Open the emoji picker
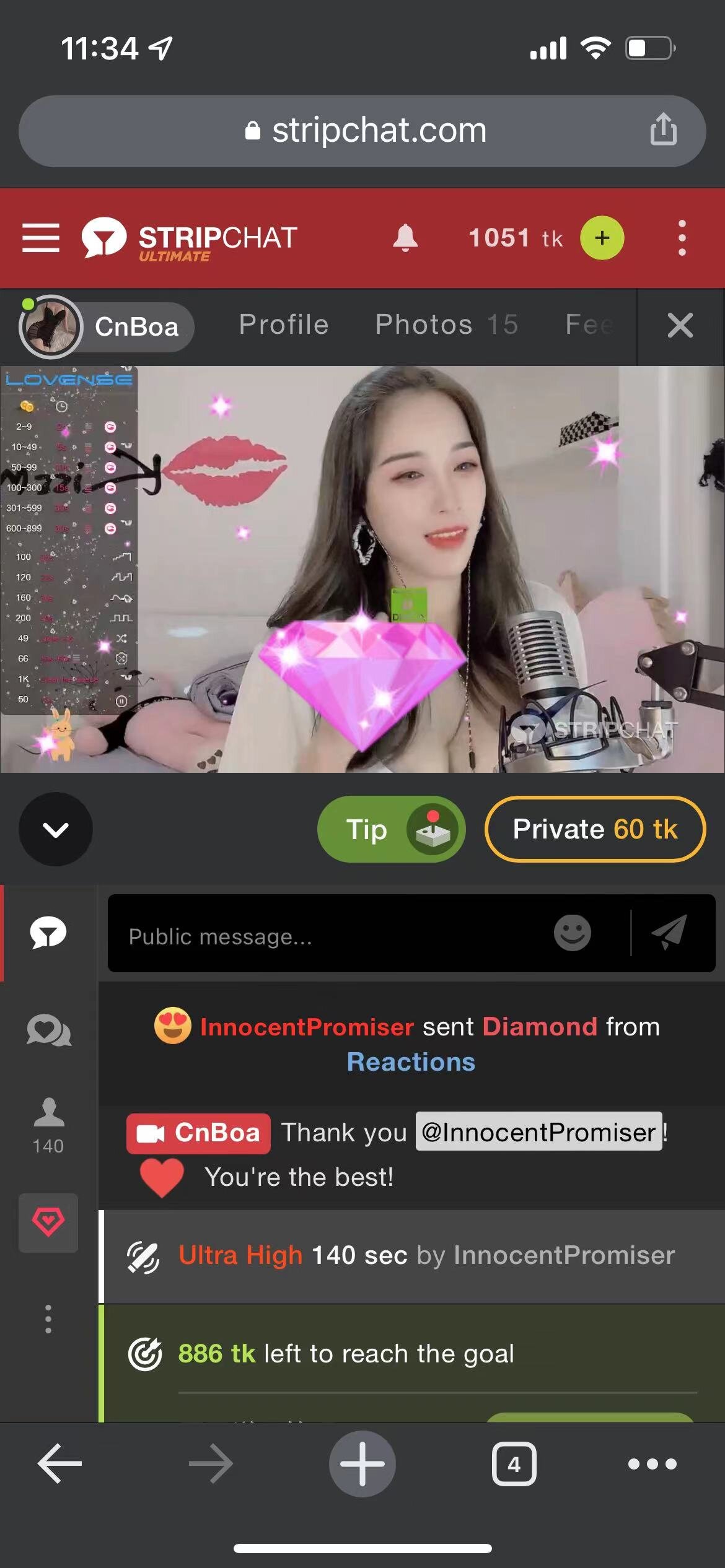This screenshot has height=1568, width=725. click(x=572, y=933)
